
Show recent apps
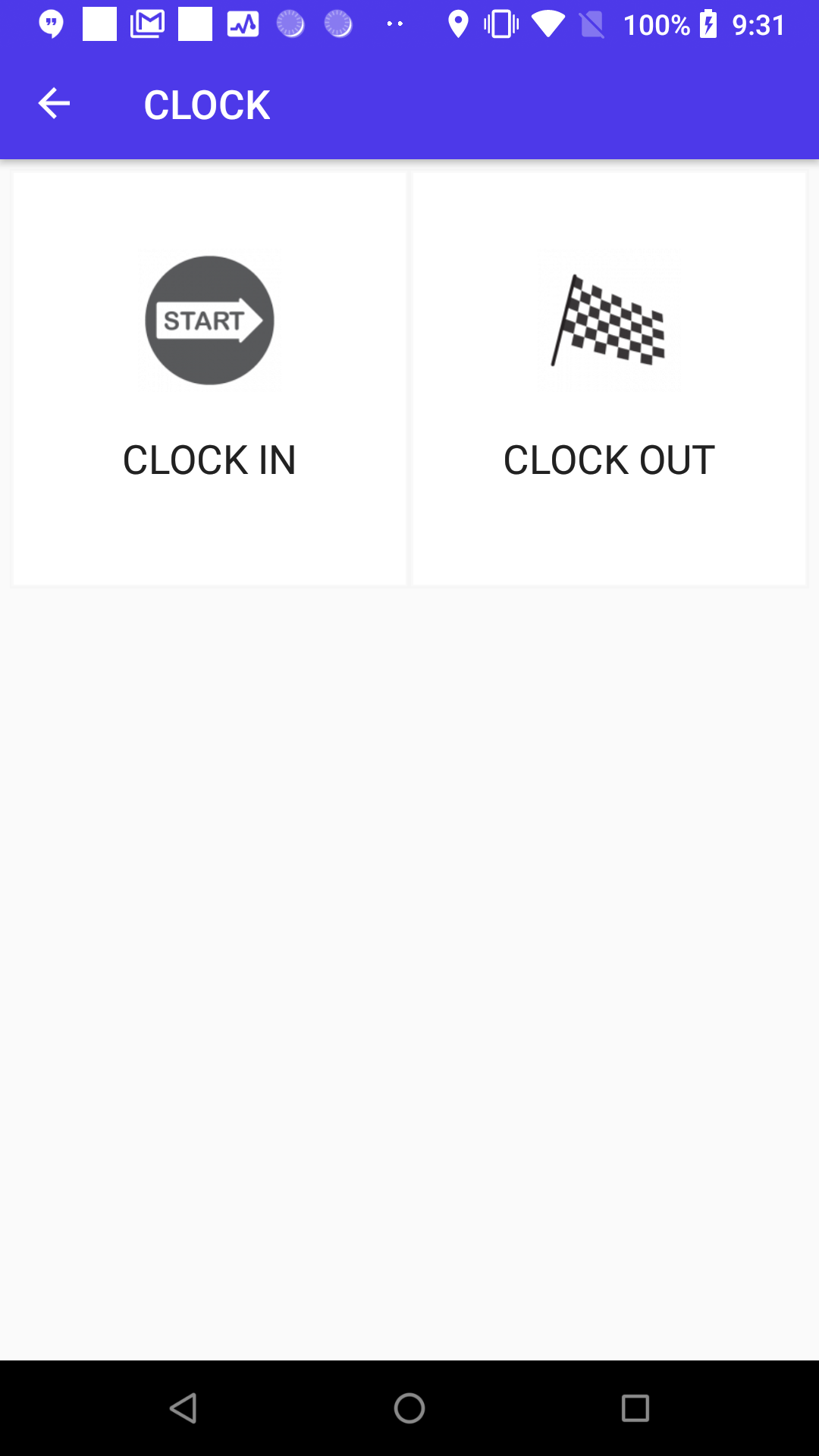point(635,1408)
